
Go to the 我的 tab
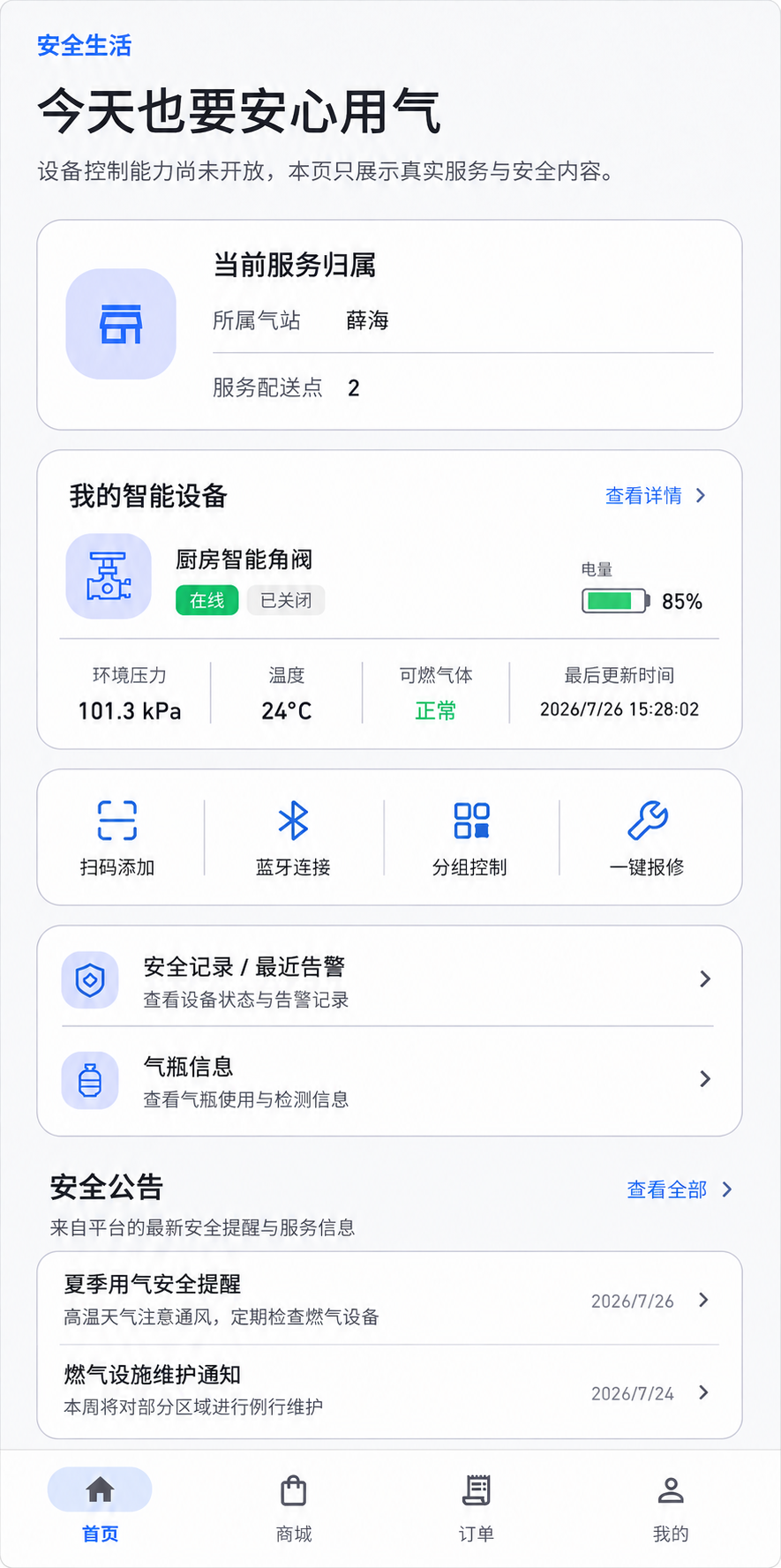tap(671, 1509)
